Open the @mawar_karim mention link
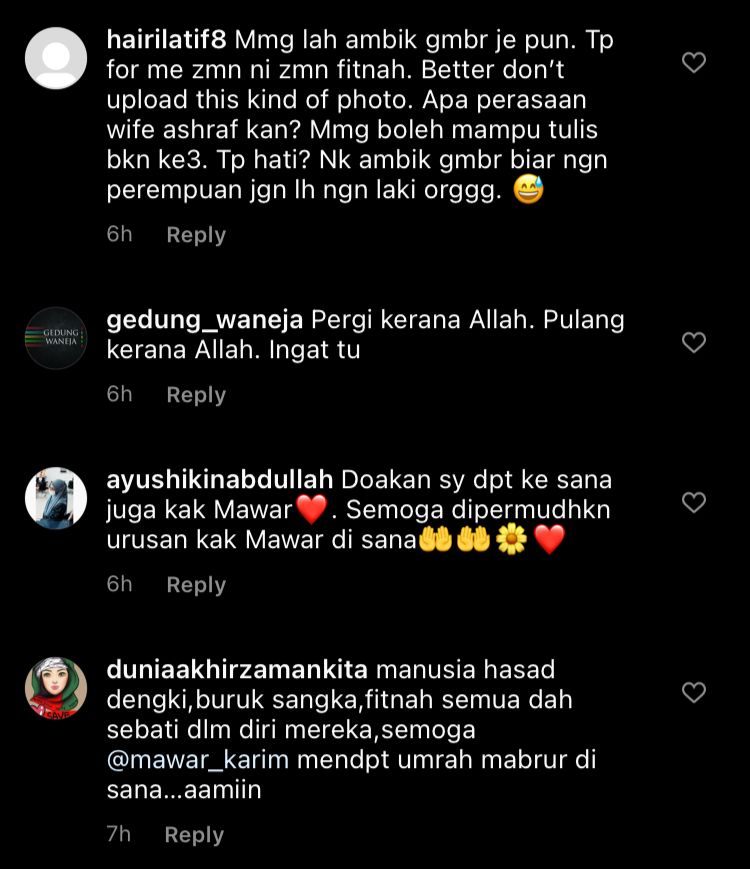This screenshot has width=750, height=869. click(x=197, y=760)
